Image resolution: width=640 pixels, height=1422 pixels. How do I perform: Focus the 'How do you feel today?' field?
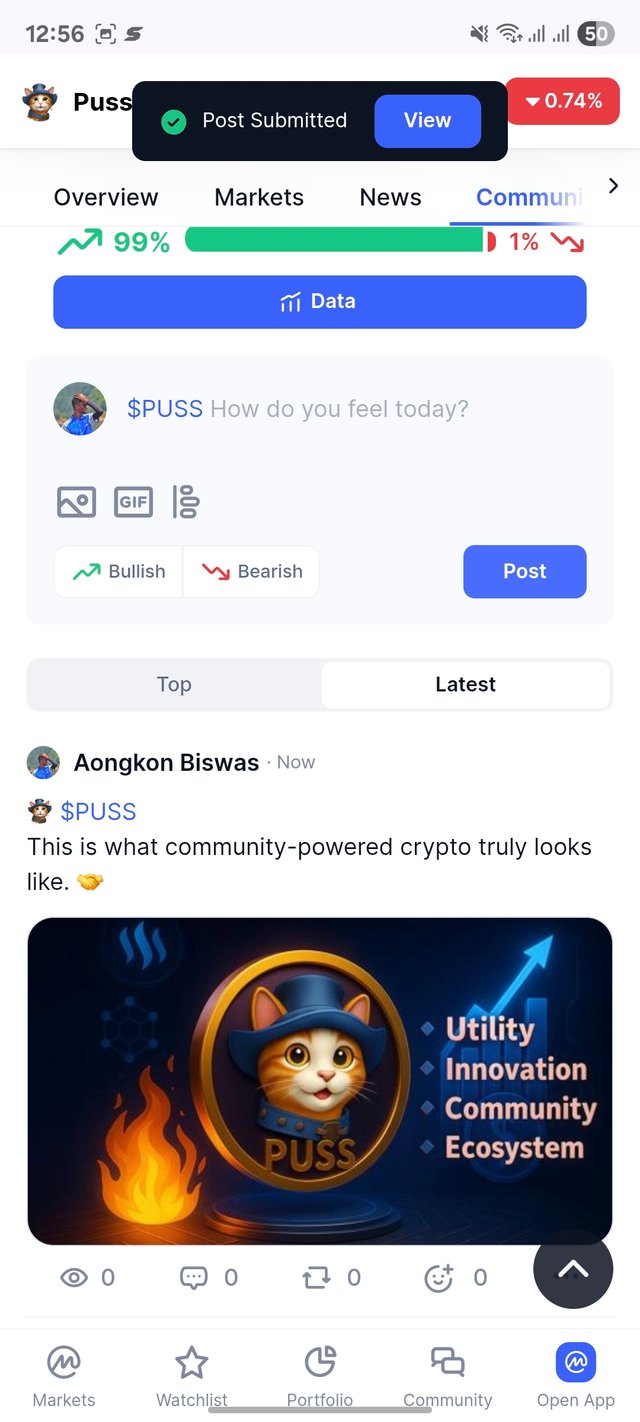click(338, 409)
